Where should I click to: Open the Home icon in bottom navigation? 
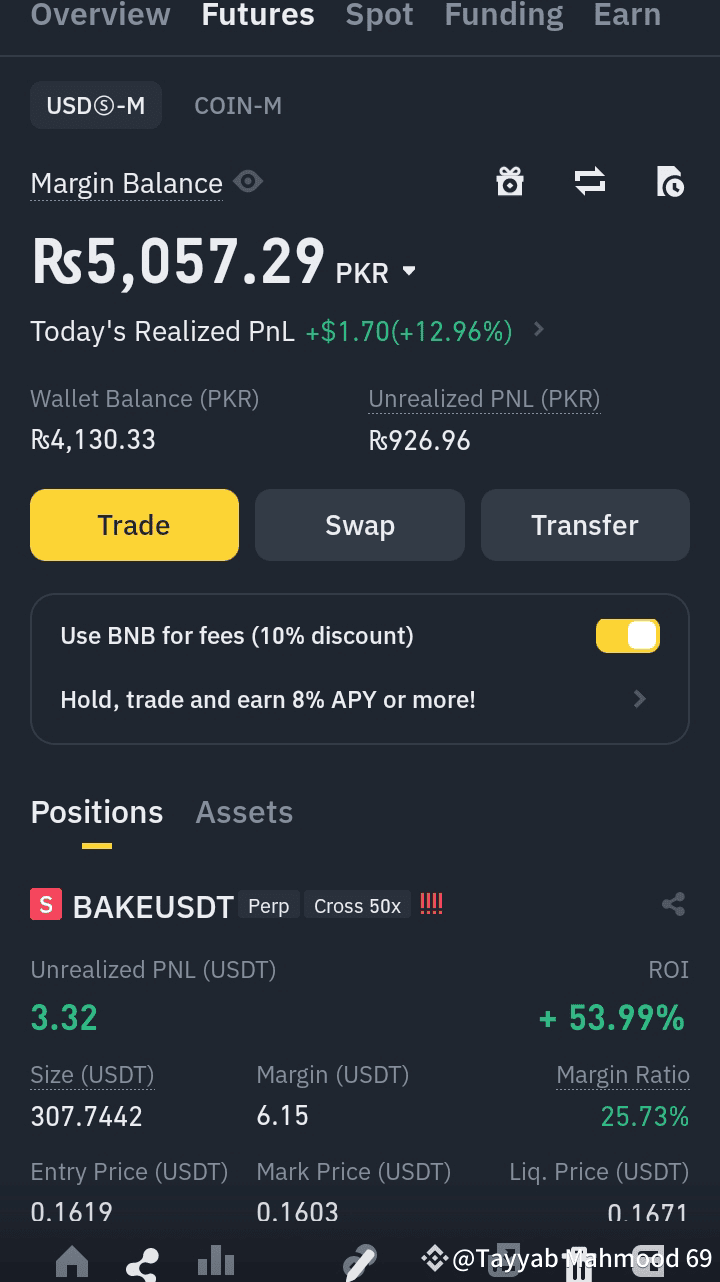coord(71,1262)
